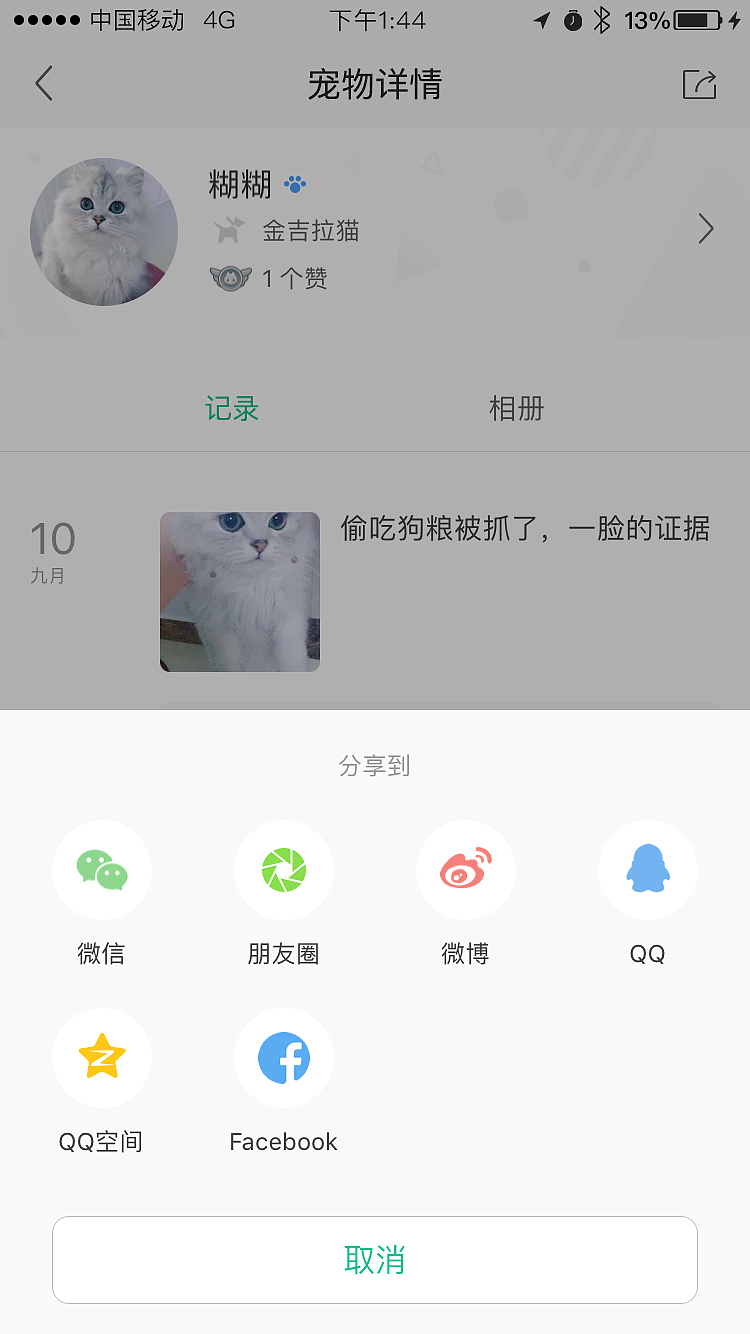Share to Facebook
750x1334 pixels.
(x=284, y=1058)
